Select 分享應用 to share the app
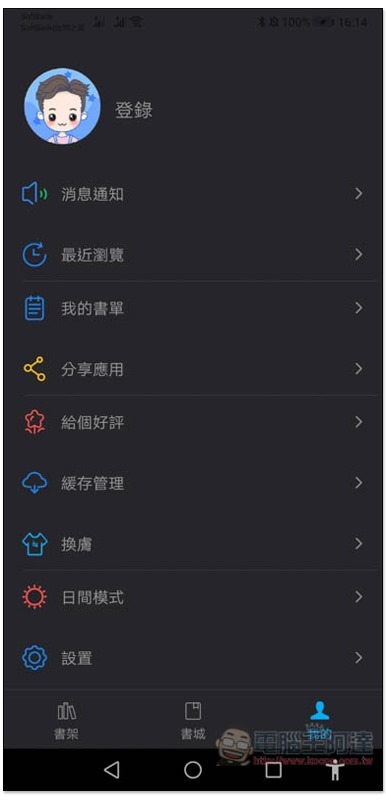The width and height of the screenshot is (386, 800). [x=193, y=369]
